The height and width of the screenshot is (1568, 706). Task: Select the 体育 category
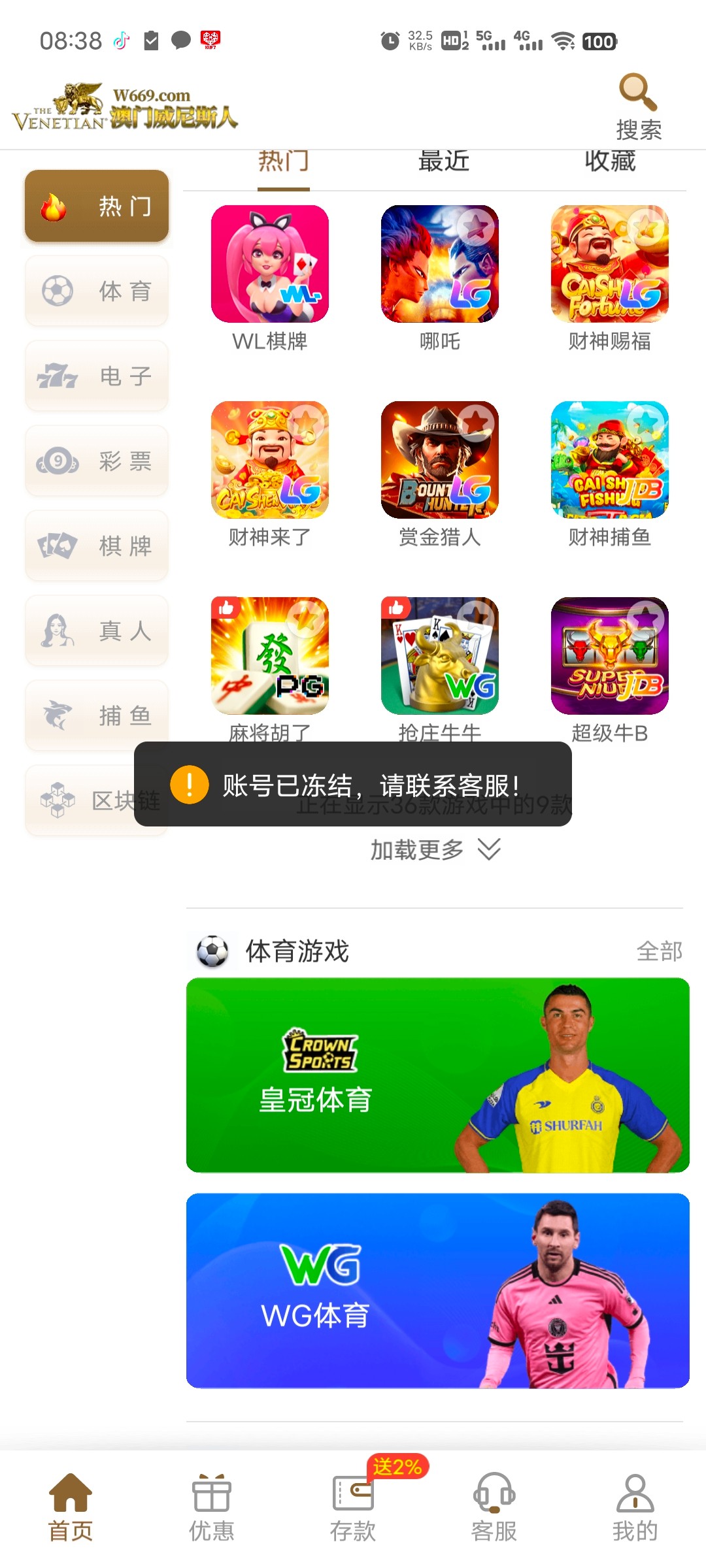click(97, 291)
